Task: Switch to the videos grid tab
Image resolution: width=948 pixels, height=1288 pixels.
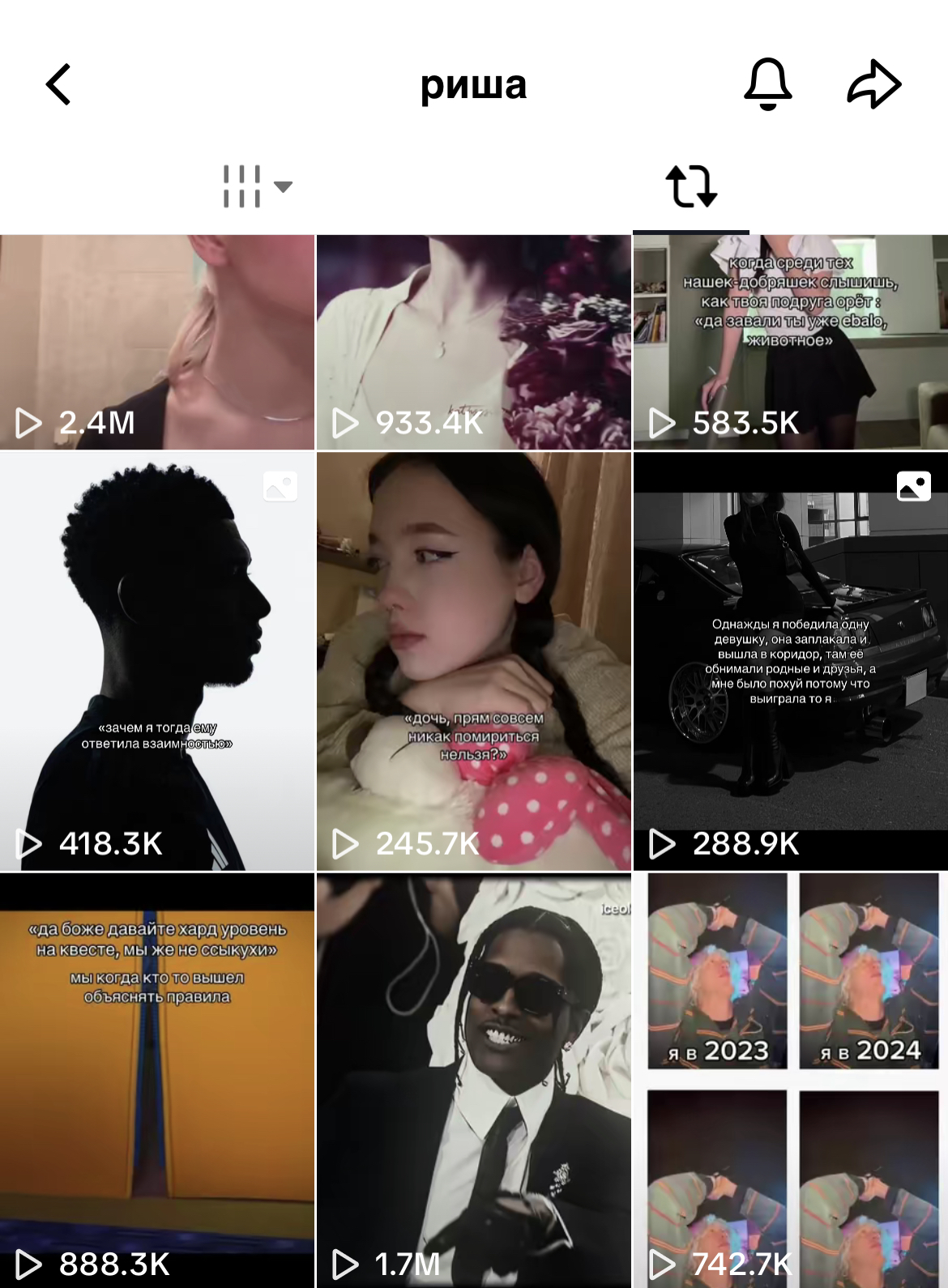Action: coord(256,186)
